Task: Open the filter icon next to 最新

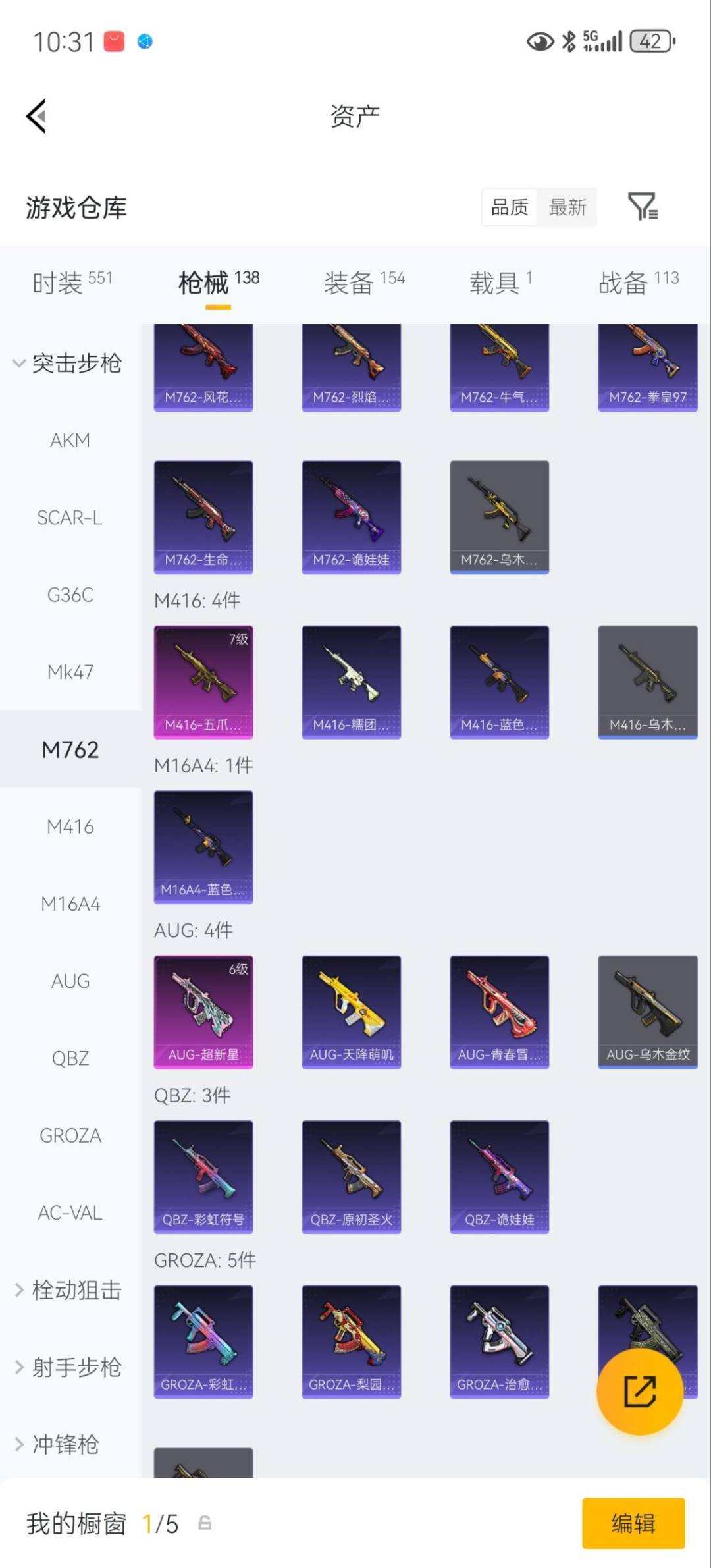Action: (642, 207)
